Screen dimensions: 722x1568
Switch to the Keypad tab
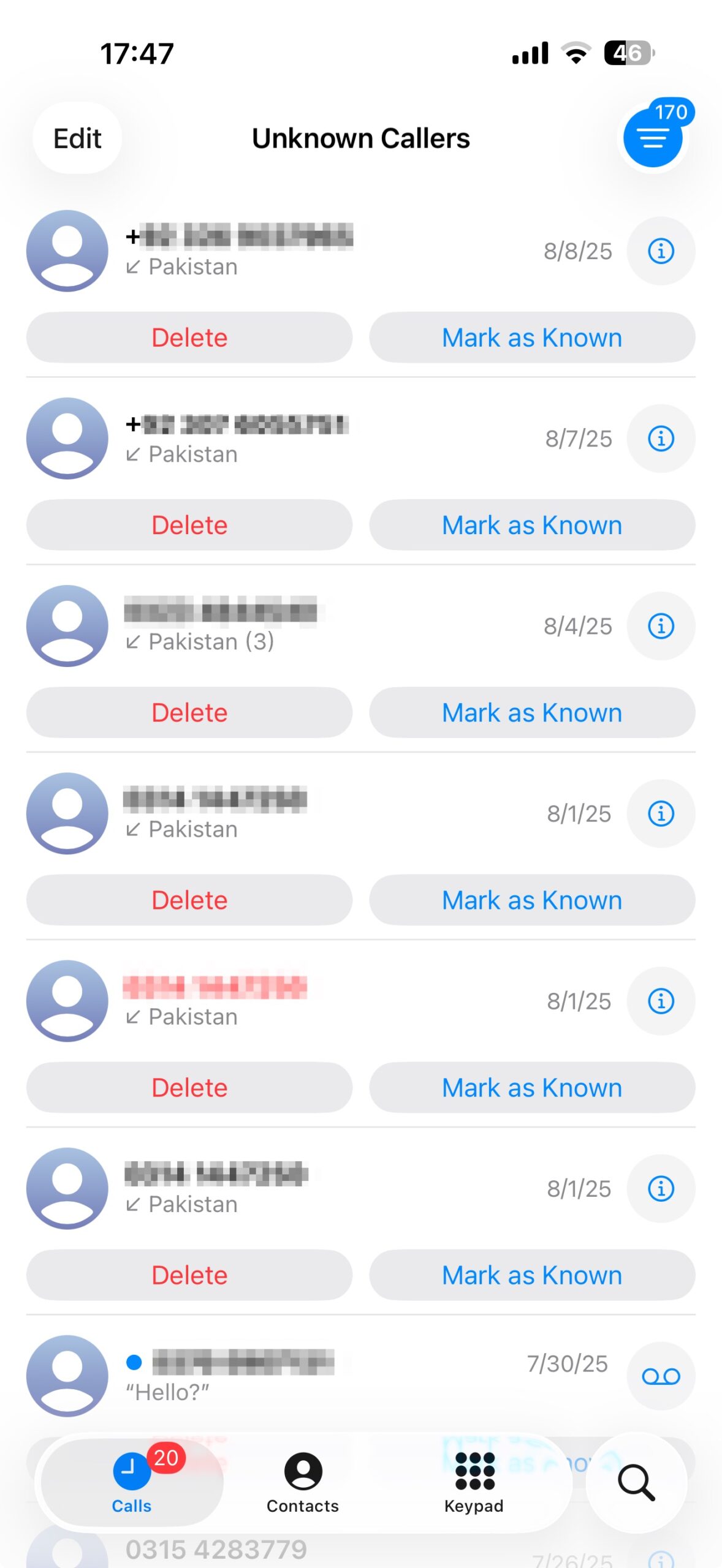474,1481
